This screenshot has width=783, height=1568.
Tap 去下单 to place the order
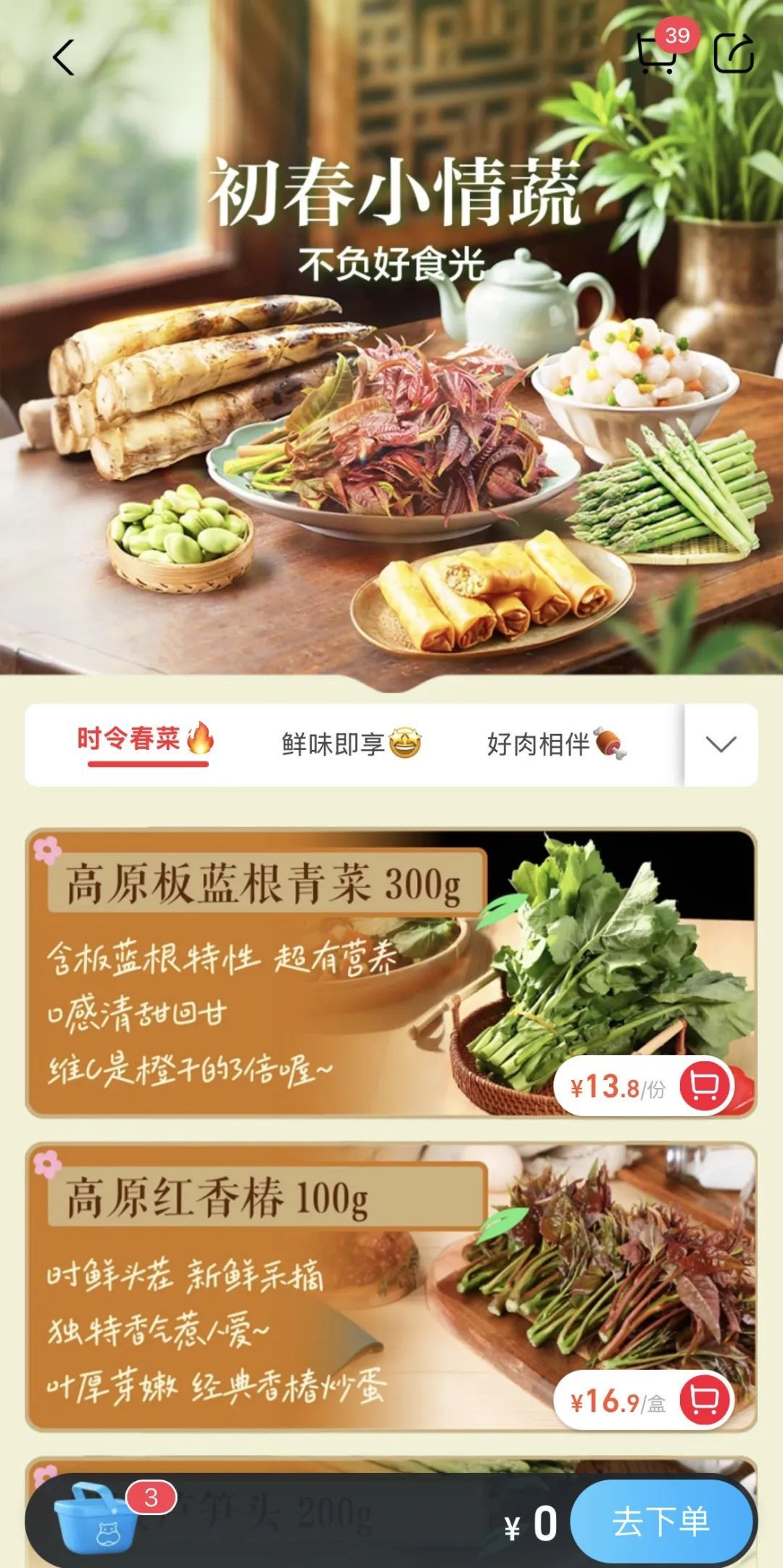tap(660, 1522)
